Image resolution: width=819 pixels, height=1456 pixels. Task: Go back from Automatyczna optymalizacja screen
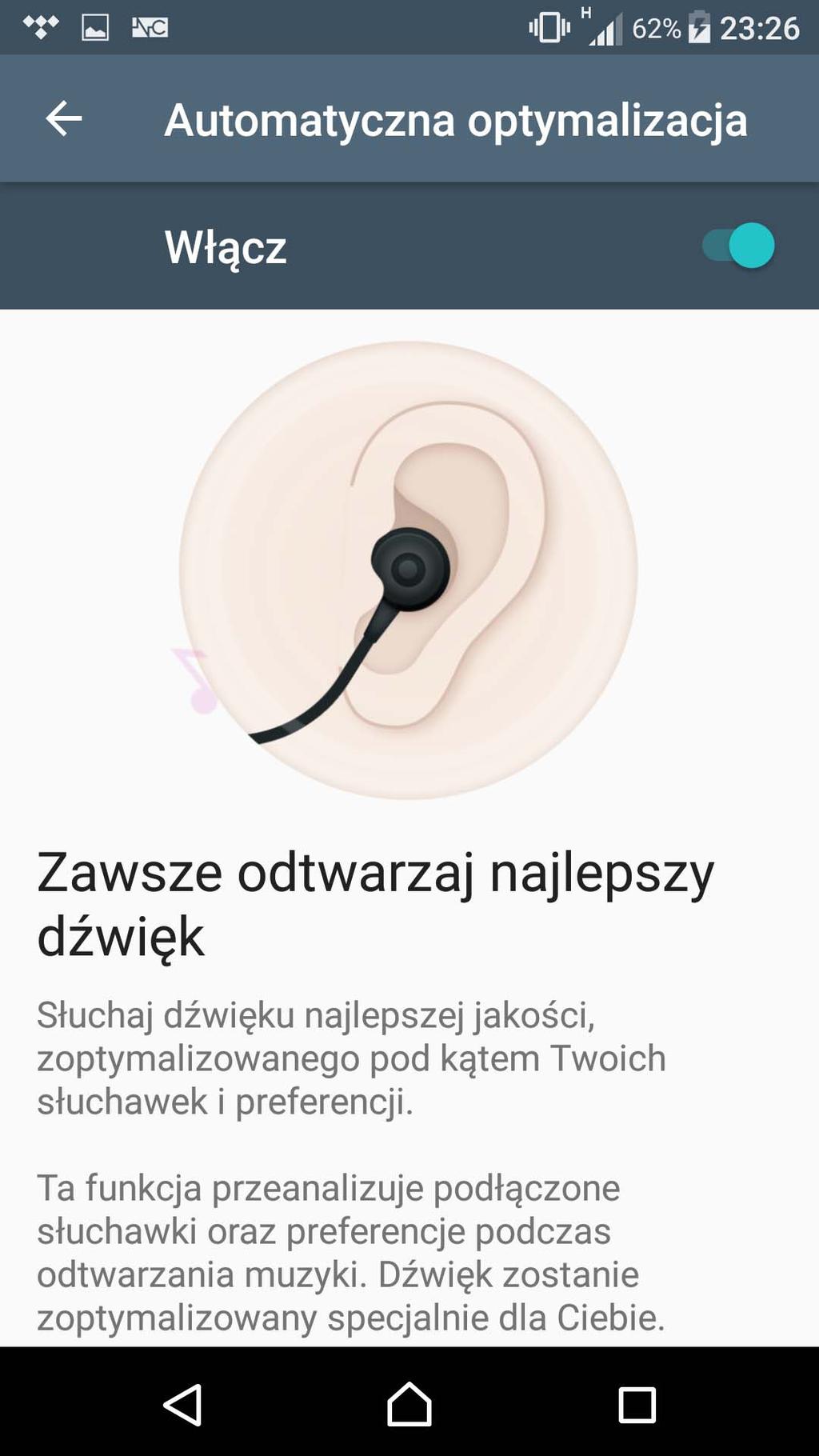click(64, 119)
